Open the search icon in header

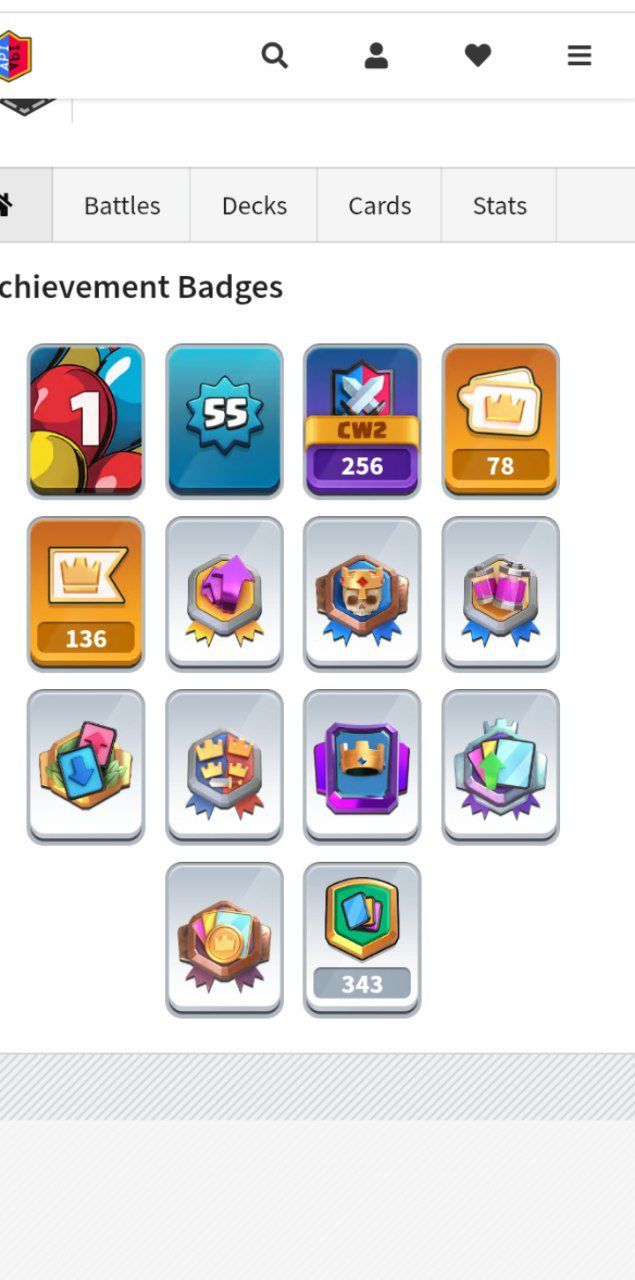click(275, 56)
